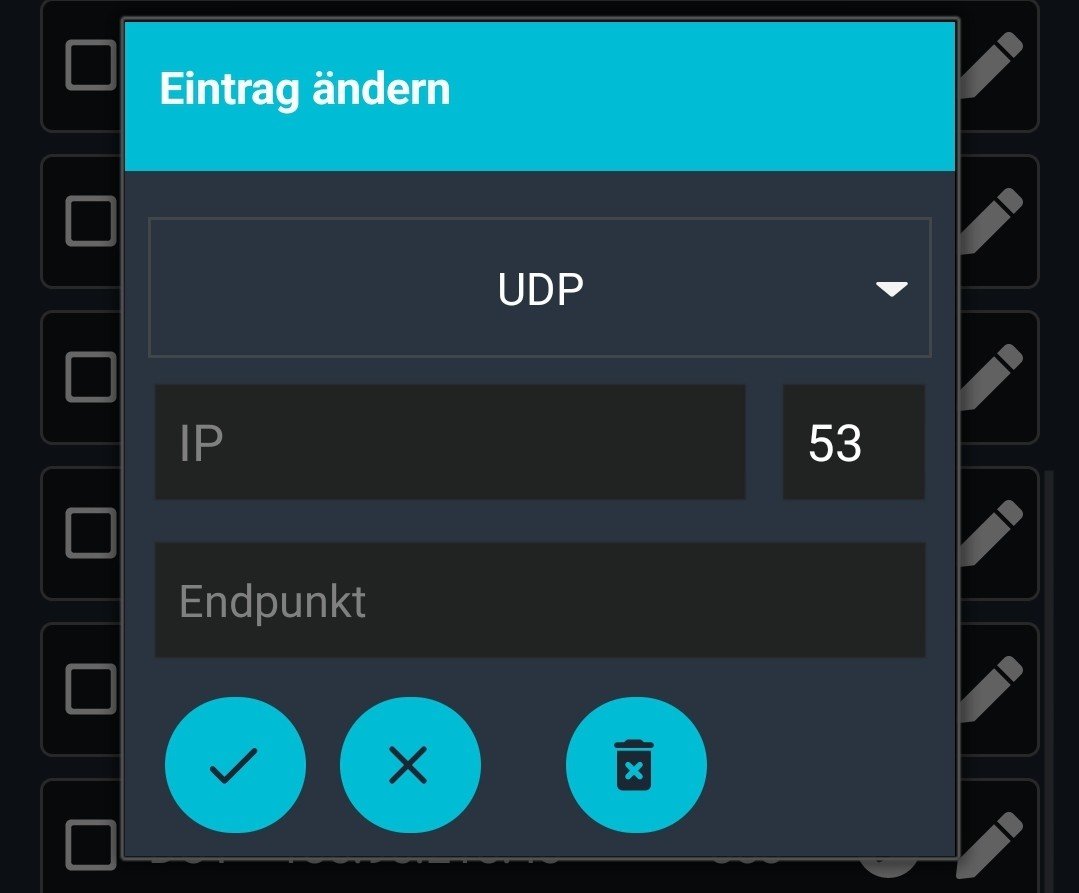
Task: Cancel editing with the X button
Action: (x=410, y=766)
